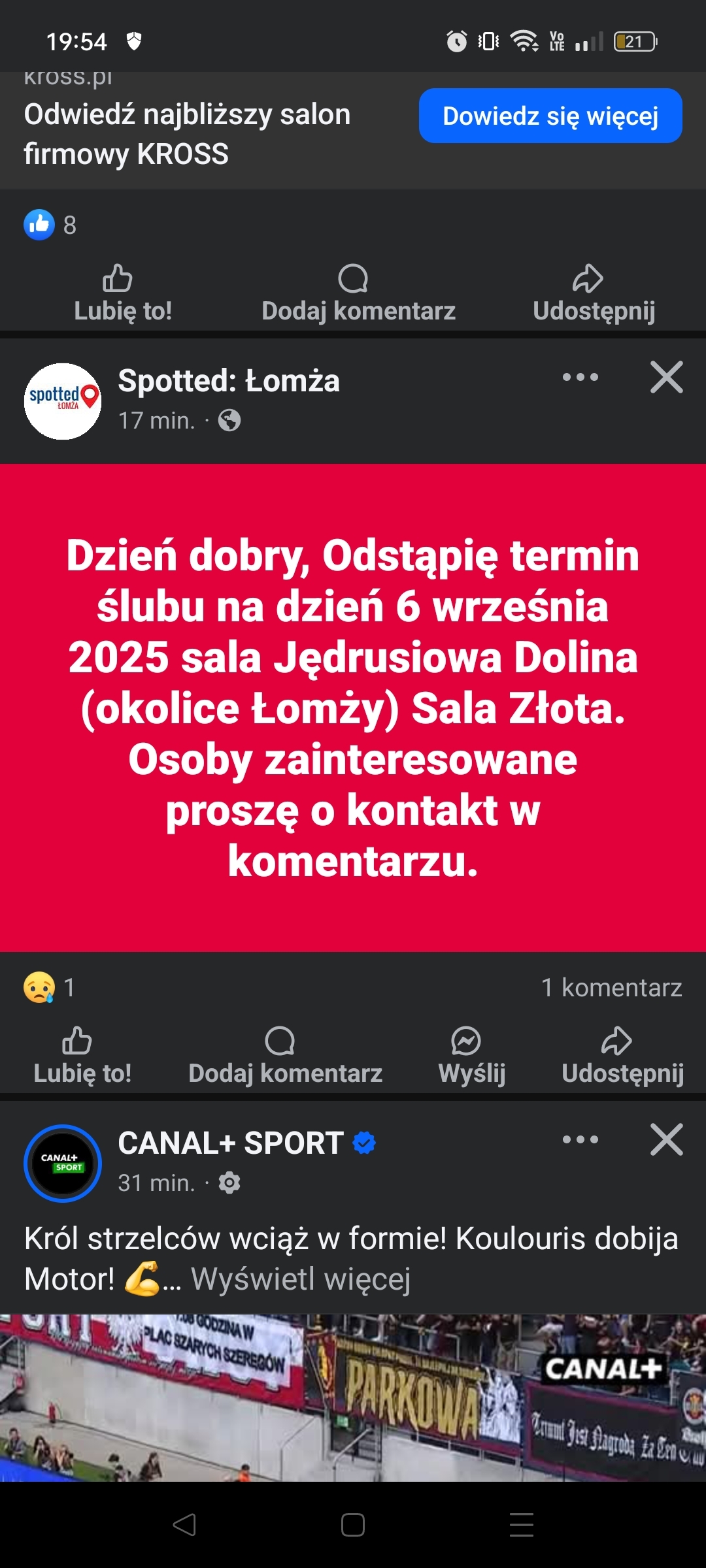Dismiss the CANAL+ SPORT post
Image resolution: width=706 pixels, height=1568 pixels.
click(666, 1140)
